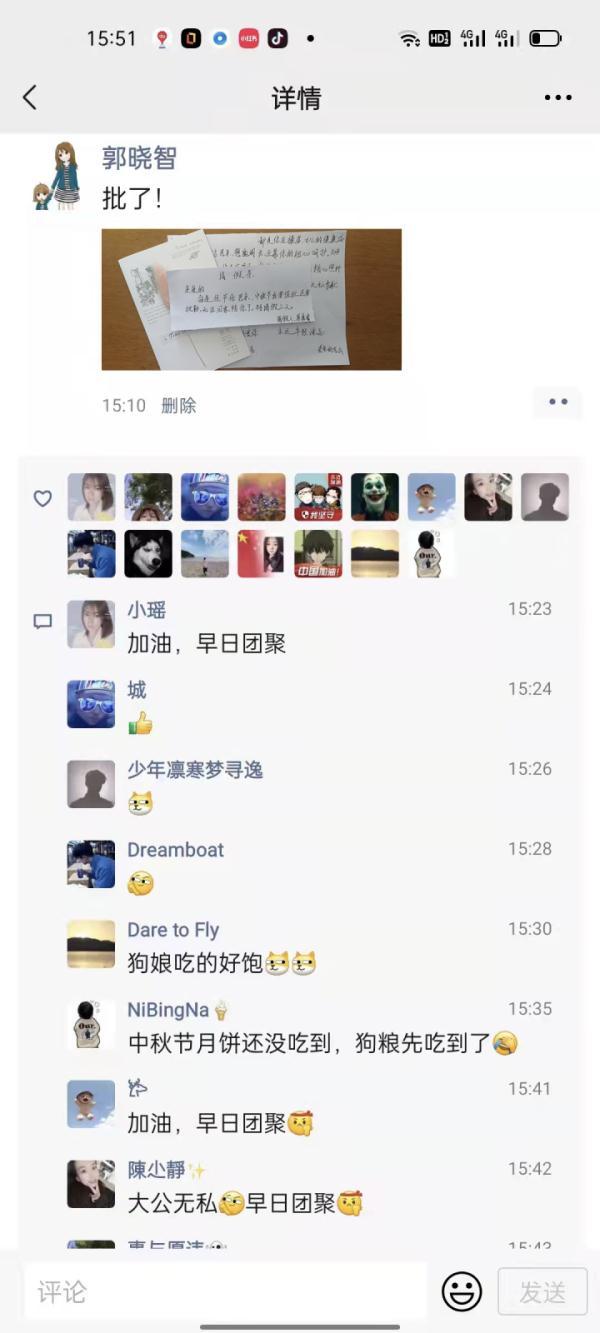This screenshot has width=600, height=1333.
Task: Tap the comment from 小瑶
Action: 206,643
